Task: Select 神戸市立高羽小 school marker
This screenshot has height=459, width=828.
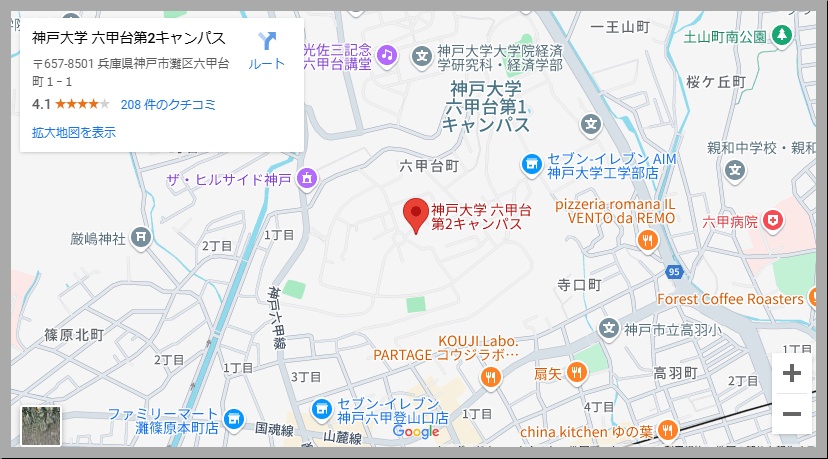Action: tap(608, 327)
